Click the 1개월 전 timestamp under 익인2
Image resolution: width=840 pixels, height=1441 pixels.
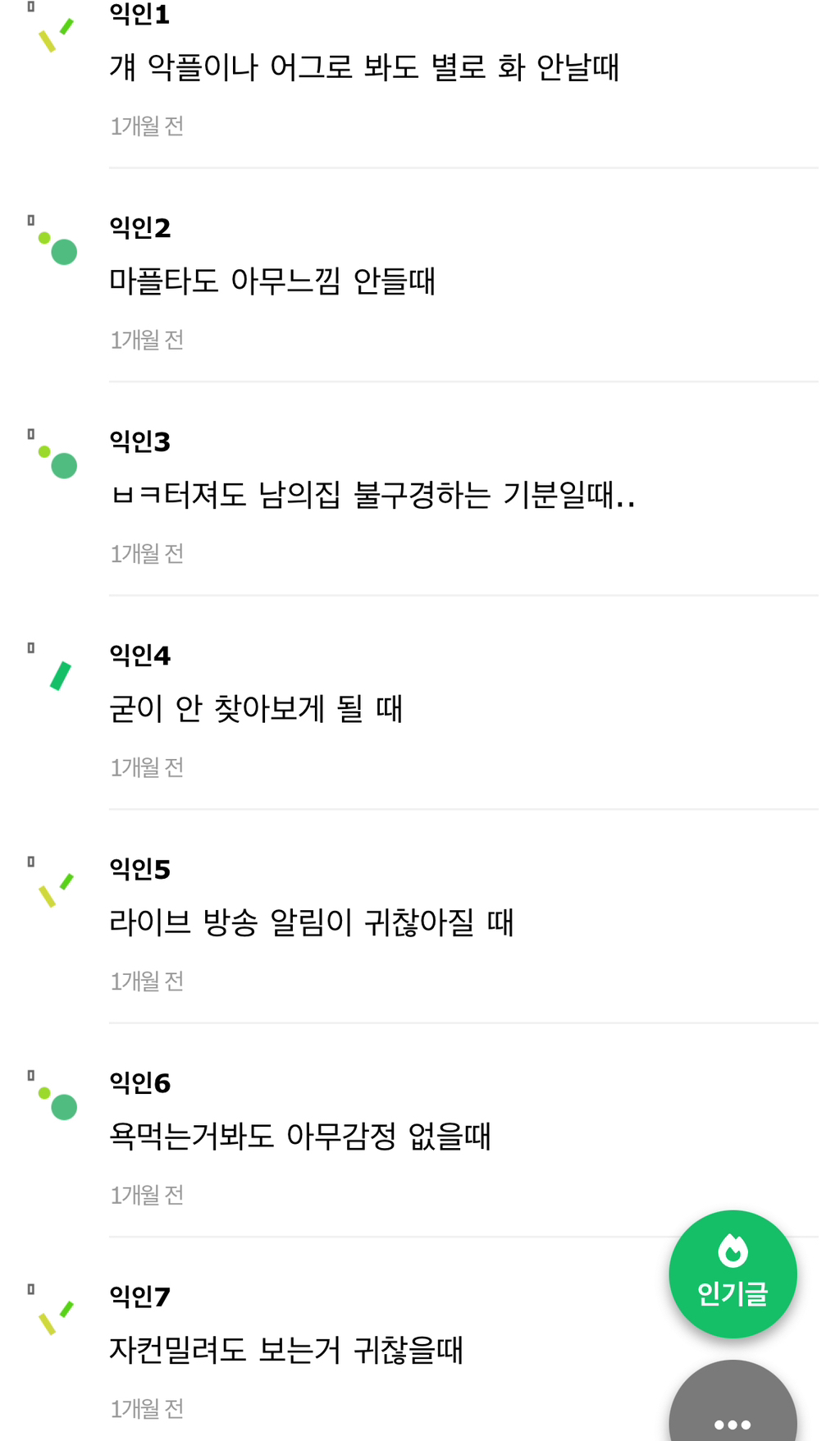pyautogui.click(x=148, y=340)
